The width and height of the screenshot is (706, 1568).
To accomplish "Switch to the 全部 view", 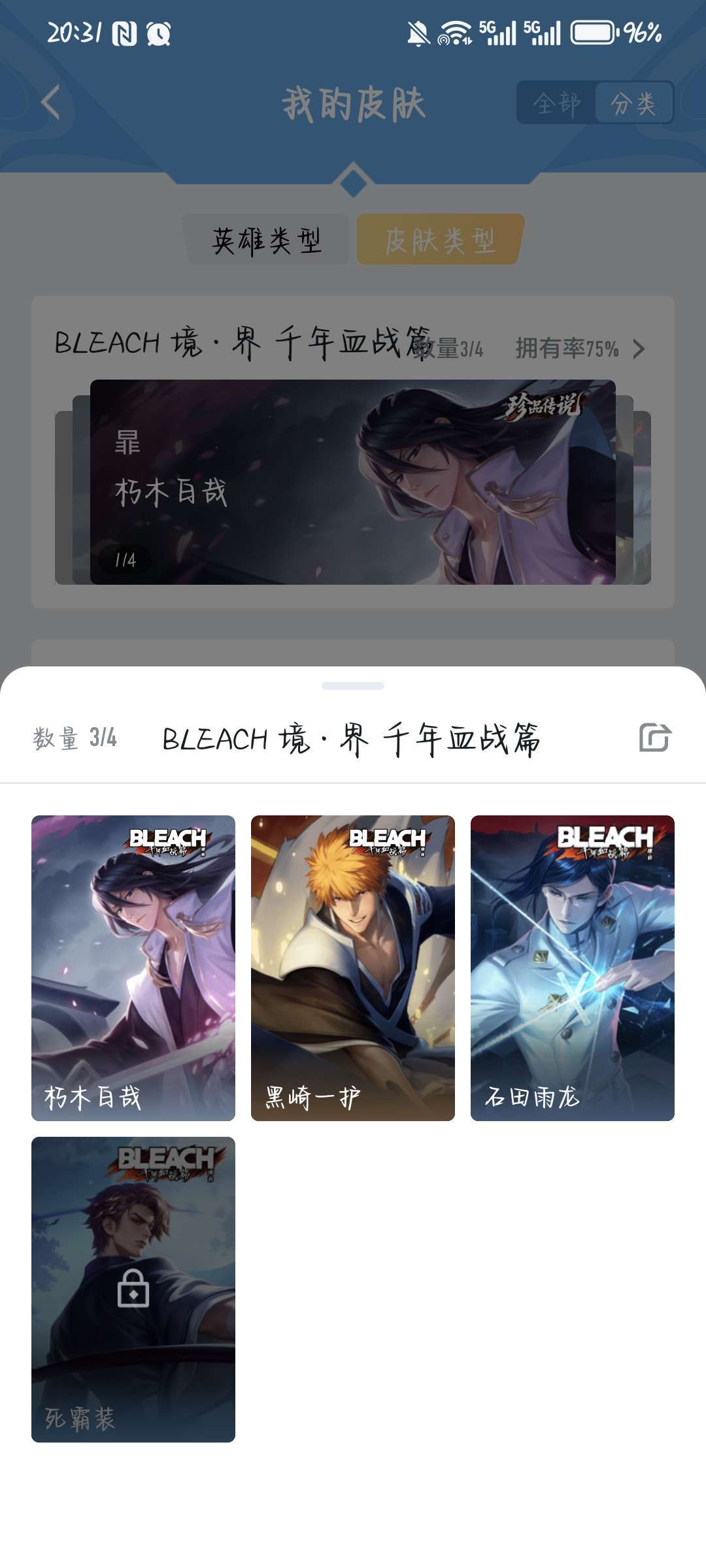I will point(556,103).
